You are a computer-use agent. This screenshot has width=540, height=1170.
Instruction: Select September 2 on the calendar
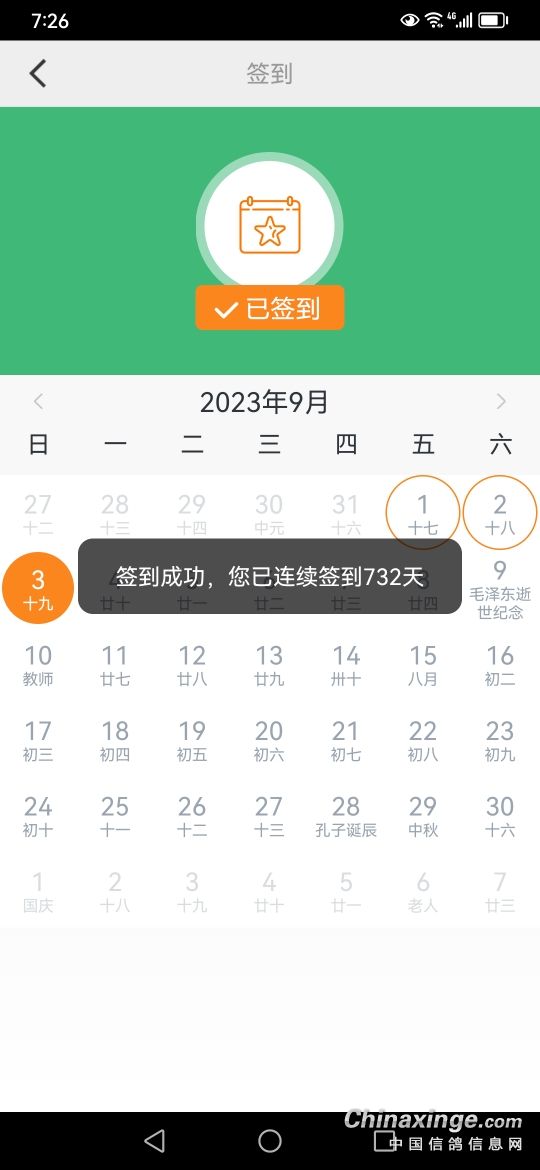pos(500,513)
